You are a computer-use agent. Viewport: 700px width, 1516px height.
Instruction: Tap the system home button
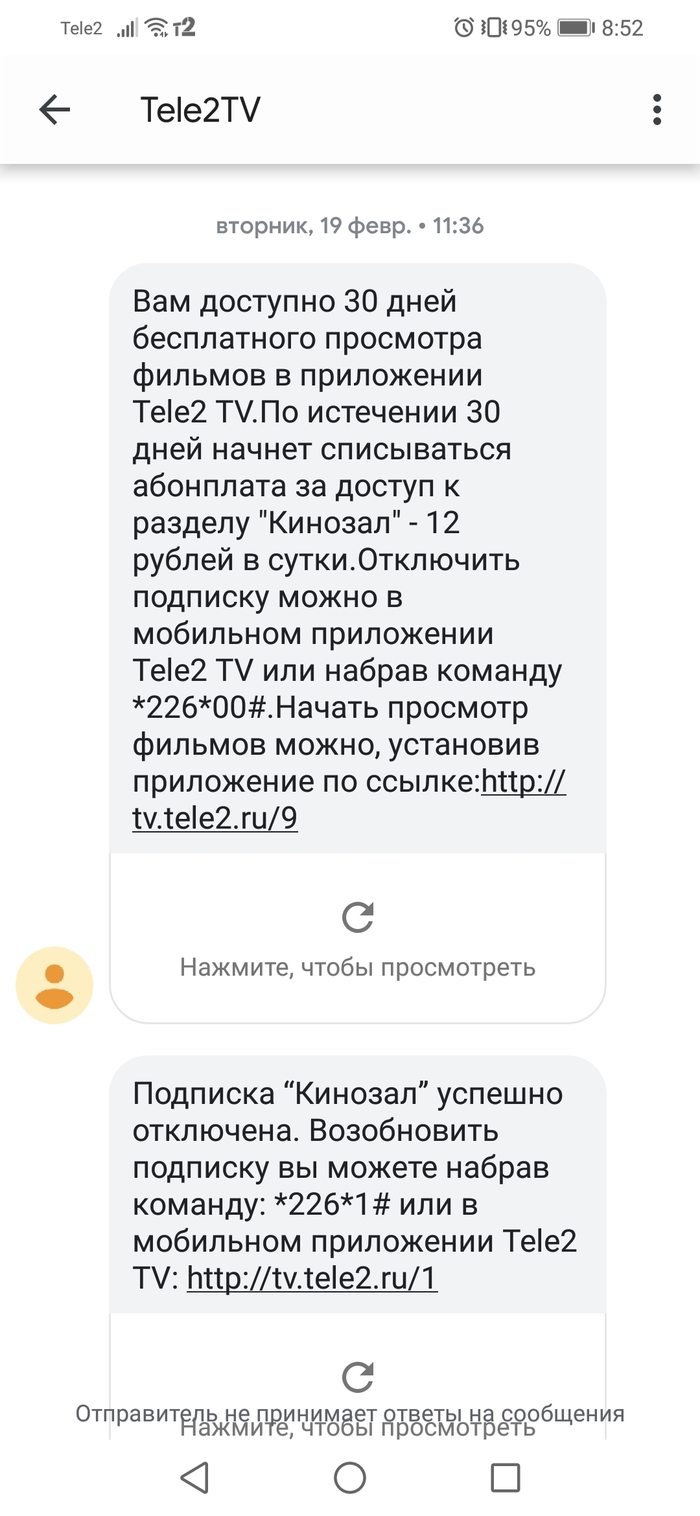(x=350, y=1477)
